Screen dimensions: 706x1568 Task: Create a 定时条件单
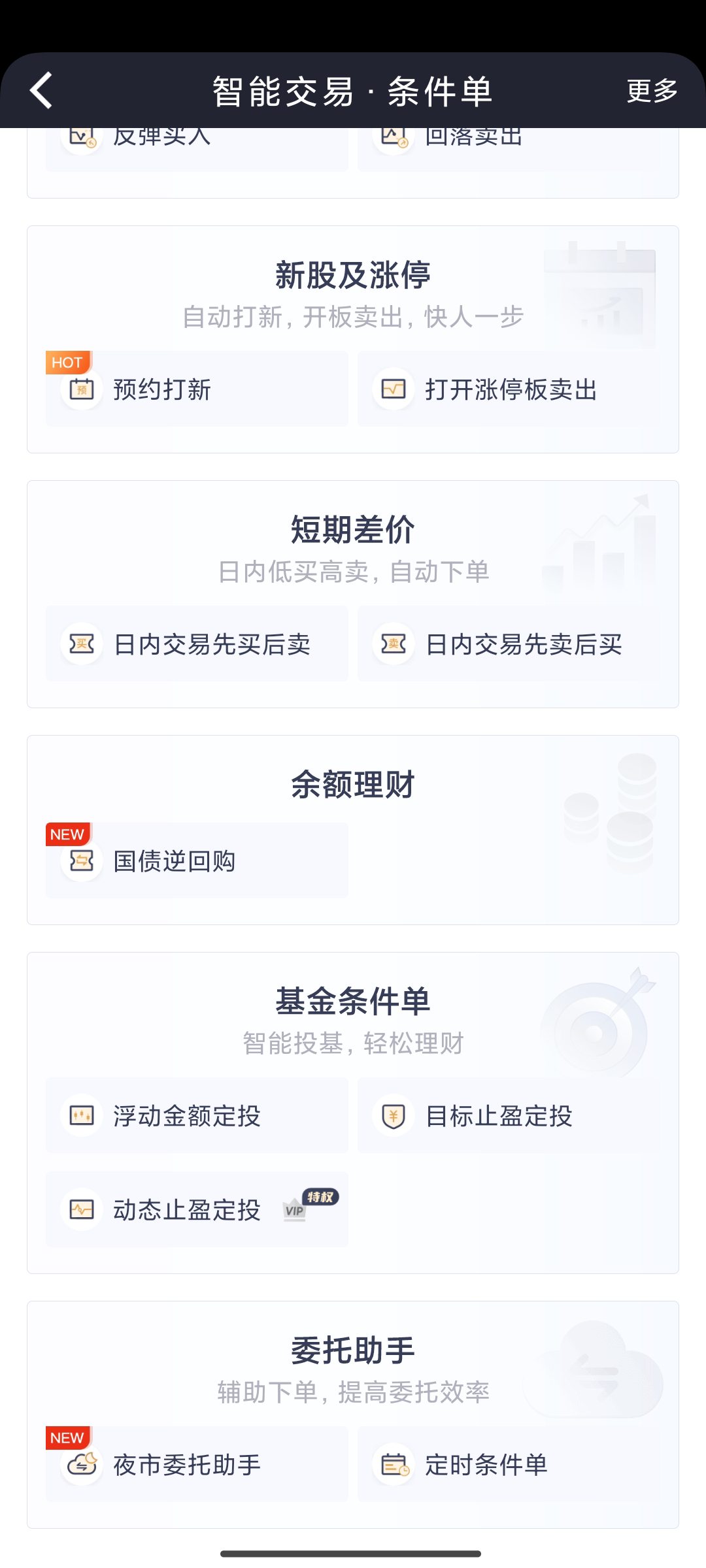pos(510,1465)
